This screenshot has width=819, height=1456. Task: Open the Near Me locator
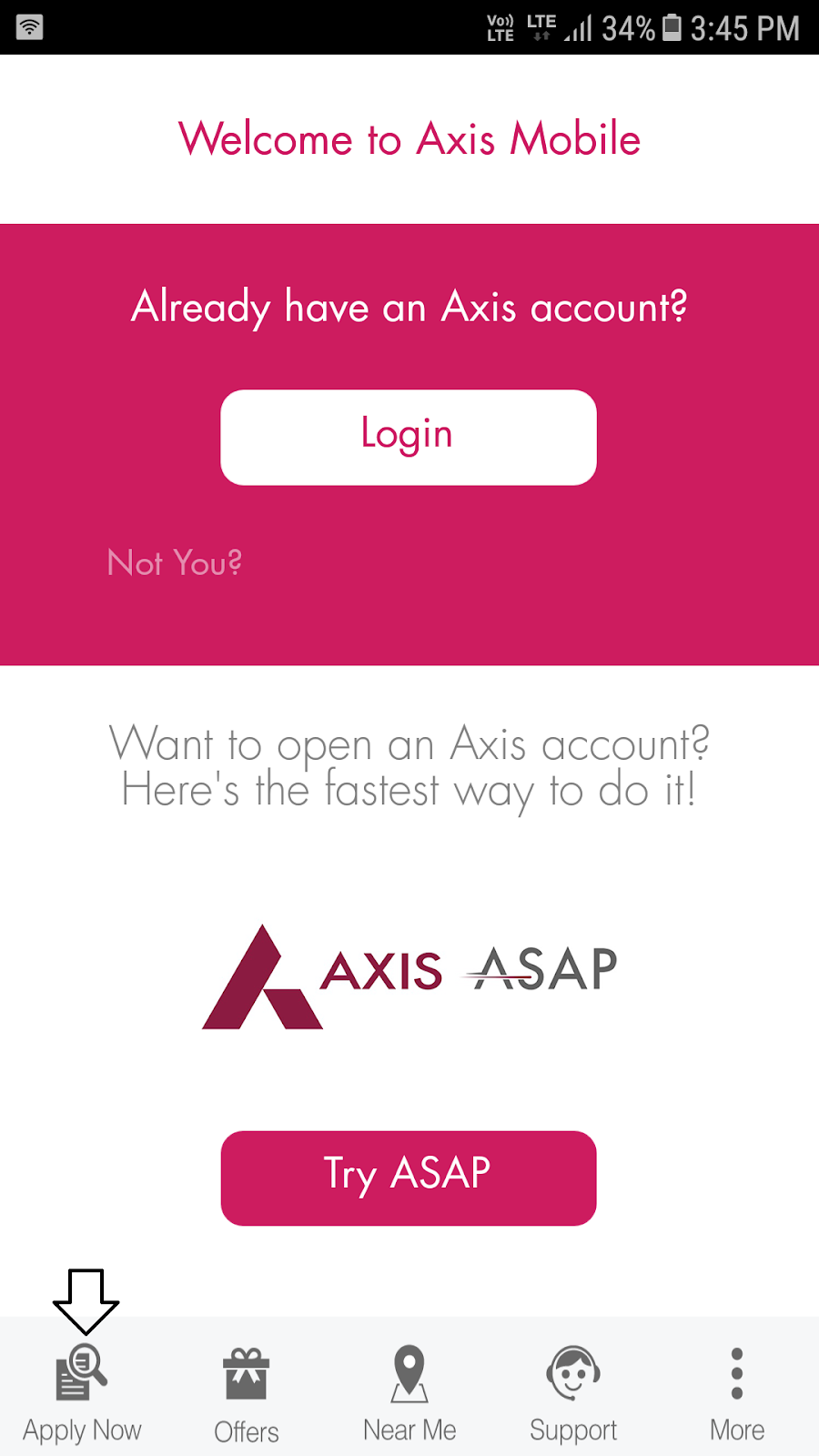point(409,1392)
